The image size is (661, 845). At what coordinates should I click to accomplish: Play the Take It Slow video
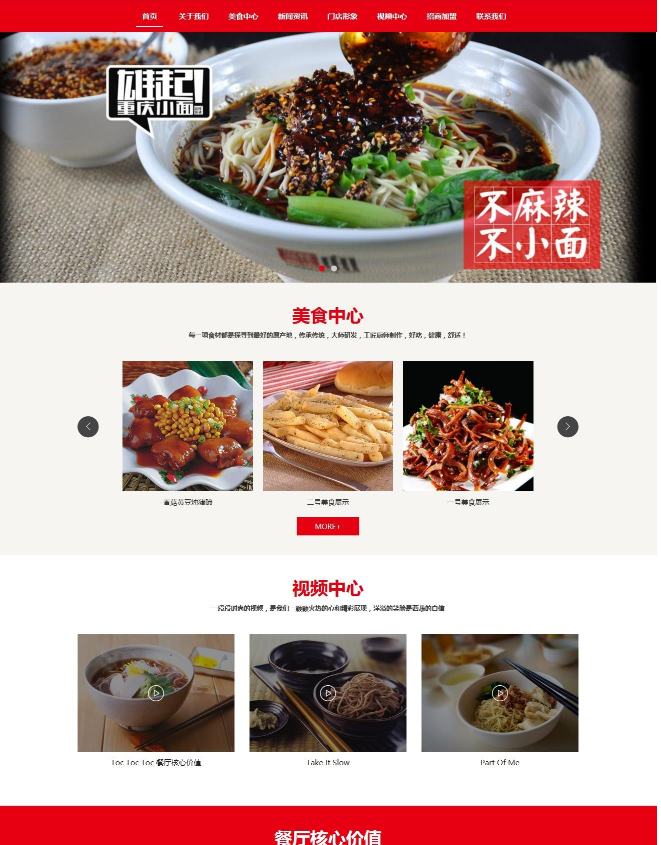click(328, 693)
